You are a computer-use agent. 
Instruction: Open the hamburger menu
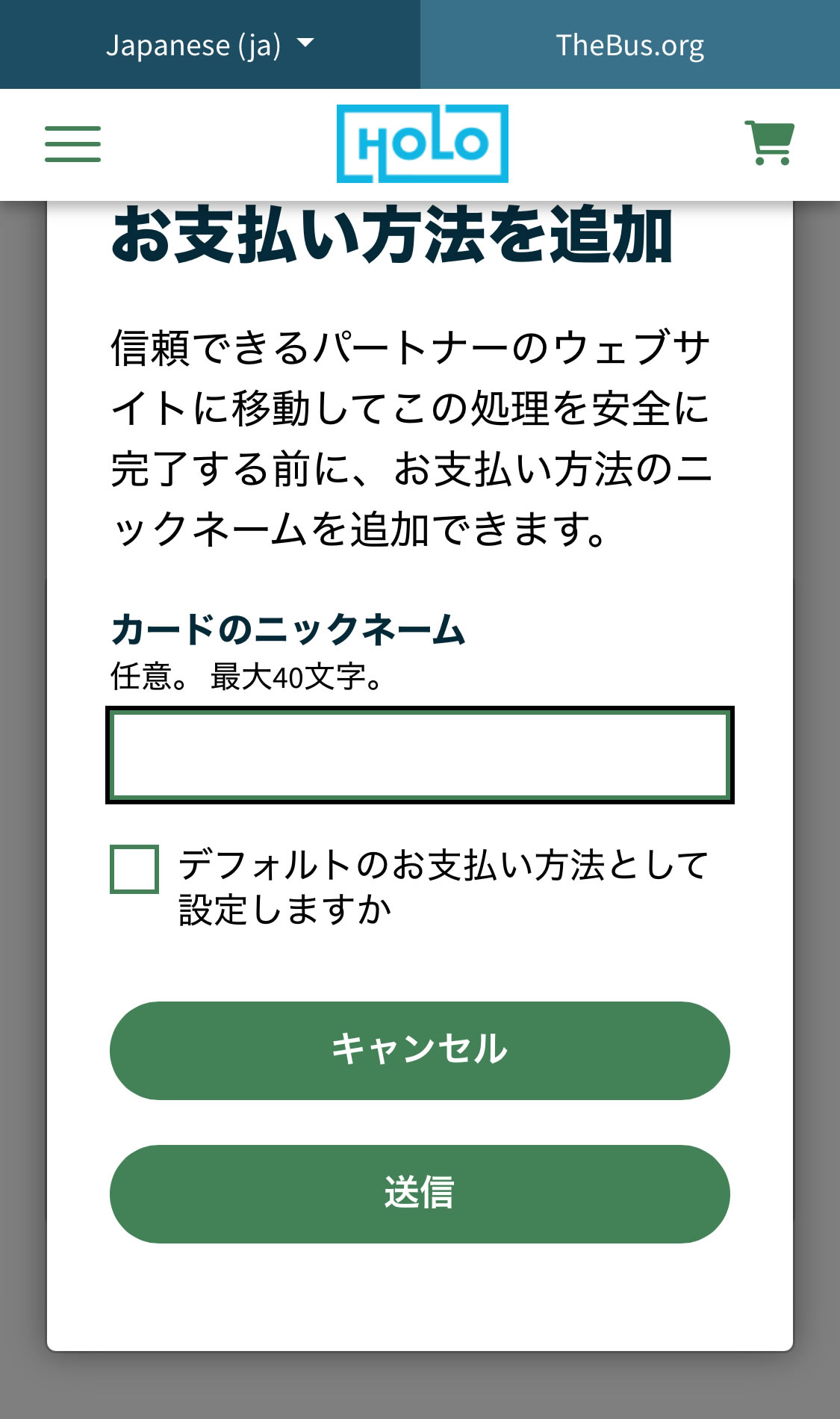72,144
